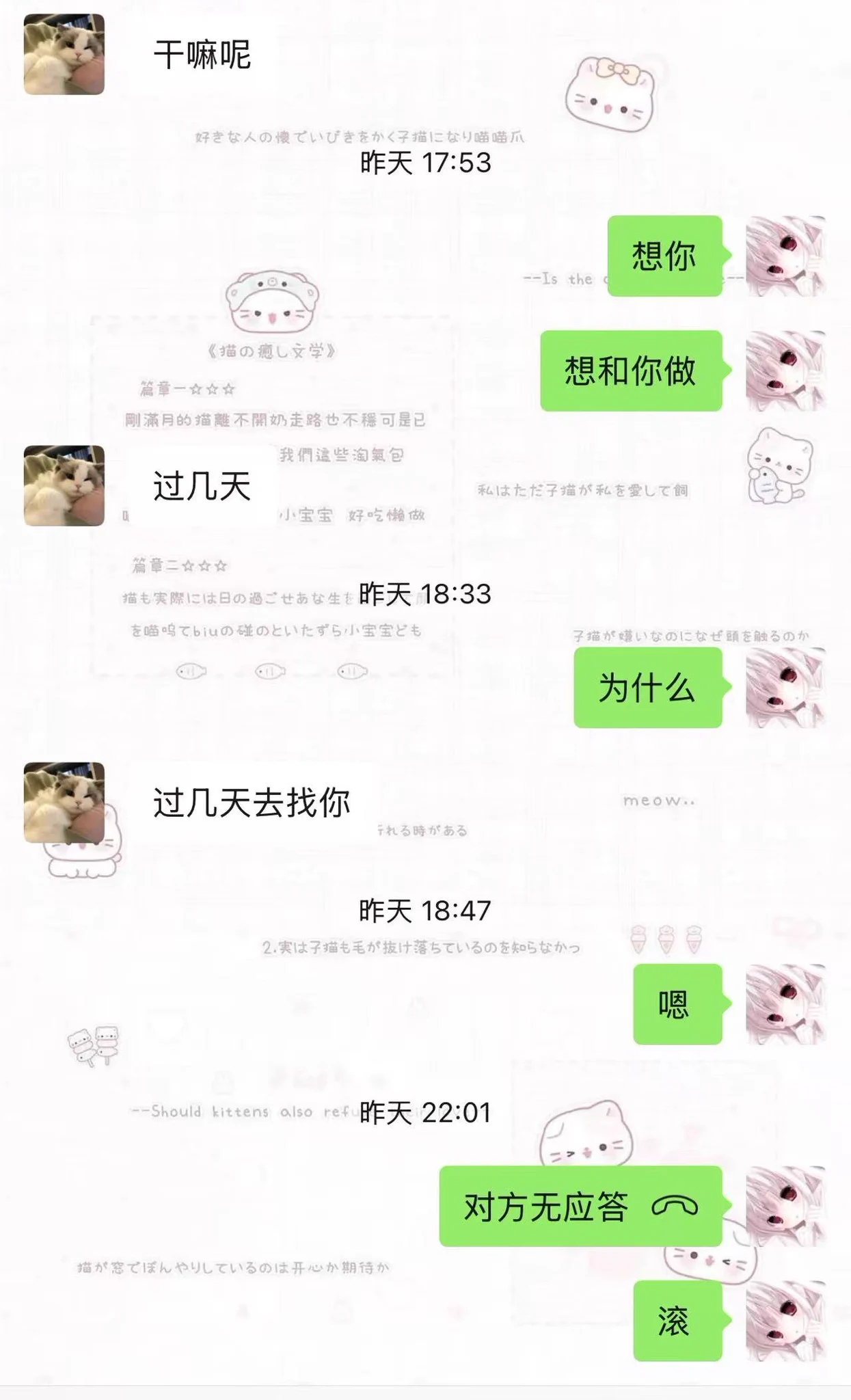Open the sender avatar beside '滚' message
The height and width of the screenshot is (1400, 851).
[785, 1321]
